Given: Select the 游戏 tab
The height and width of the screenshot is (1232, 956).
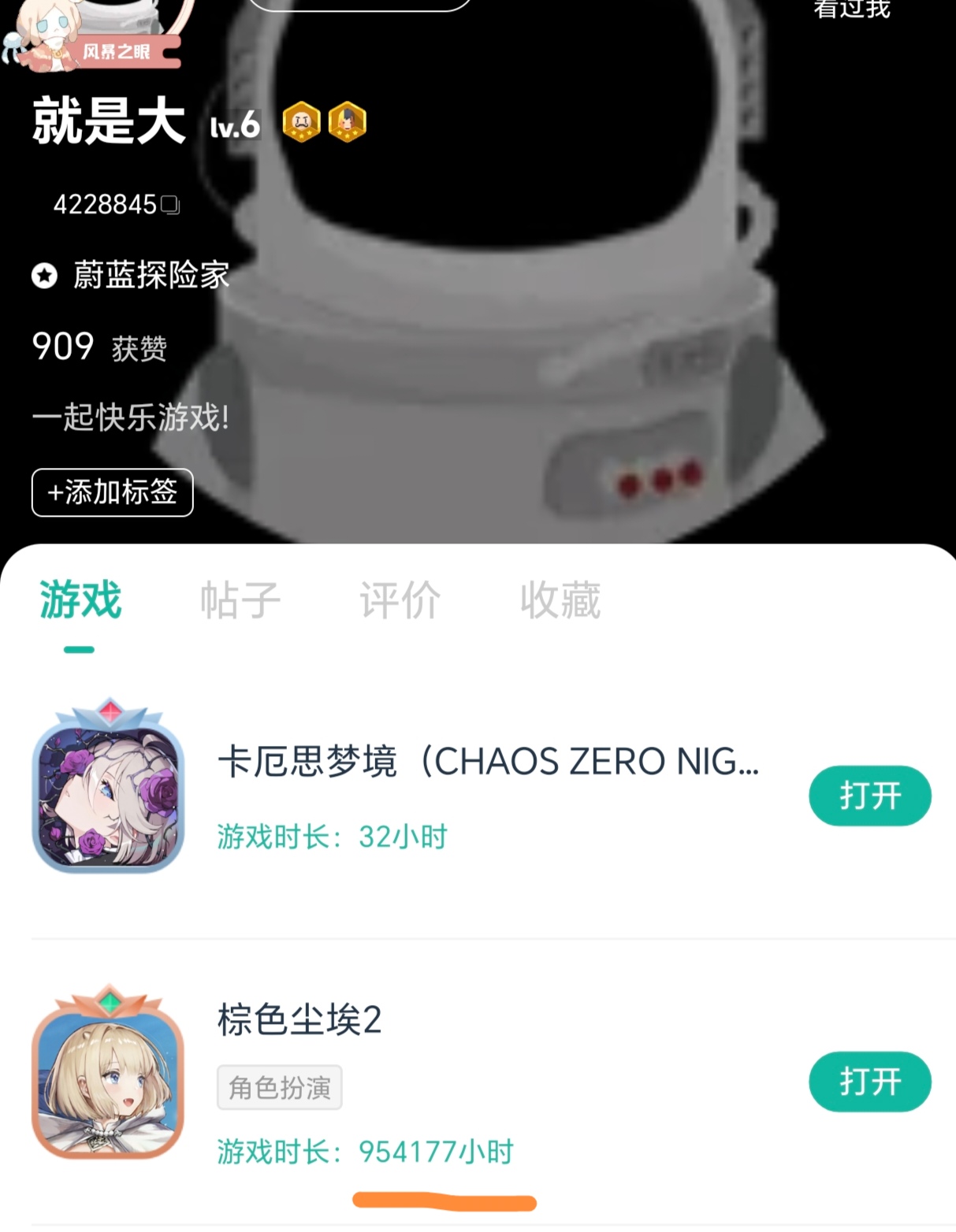Looking at the screenshot, I should (80, 600).
